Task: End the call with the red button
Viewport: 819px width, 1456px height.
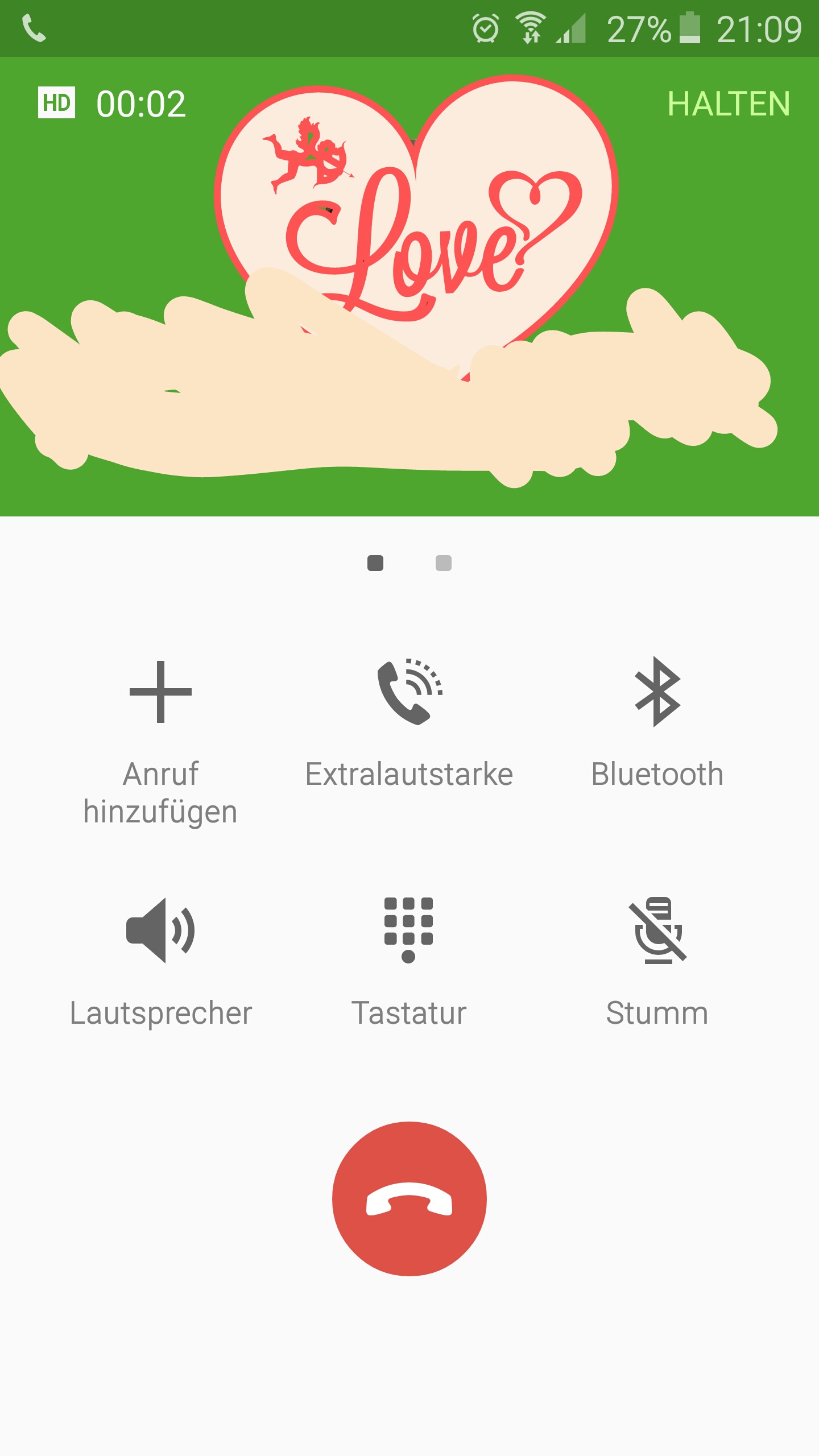Action: [409, 1199]
